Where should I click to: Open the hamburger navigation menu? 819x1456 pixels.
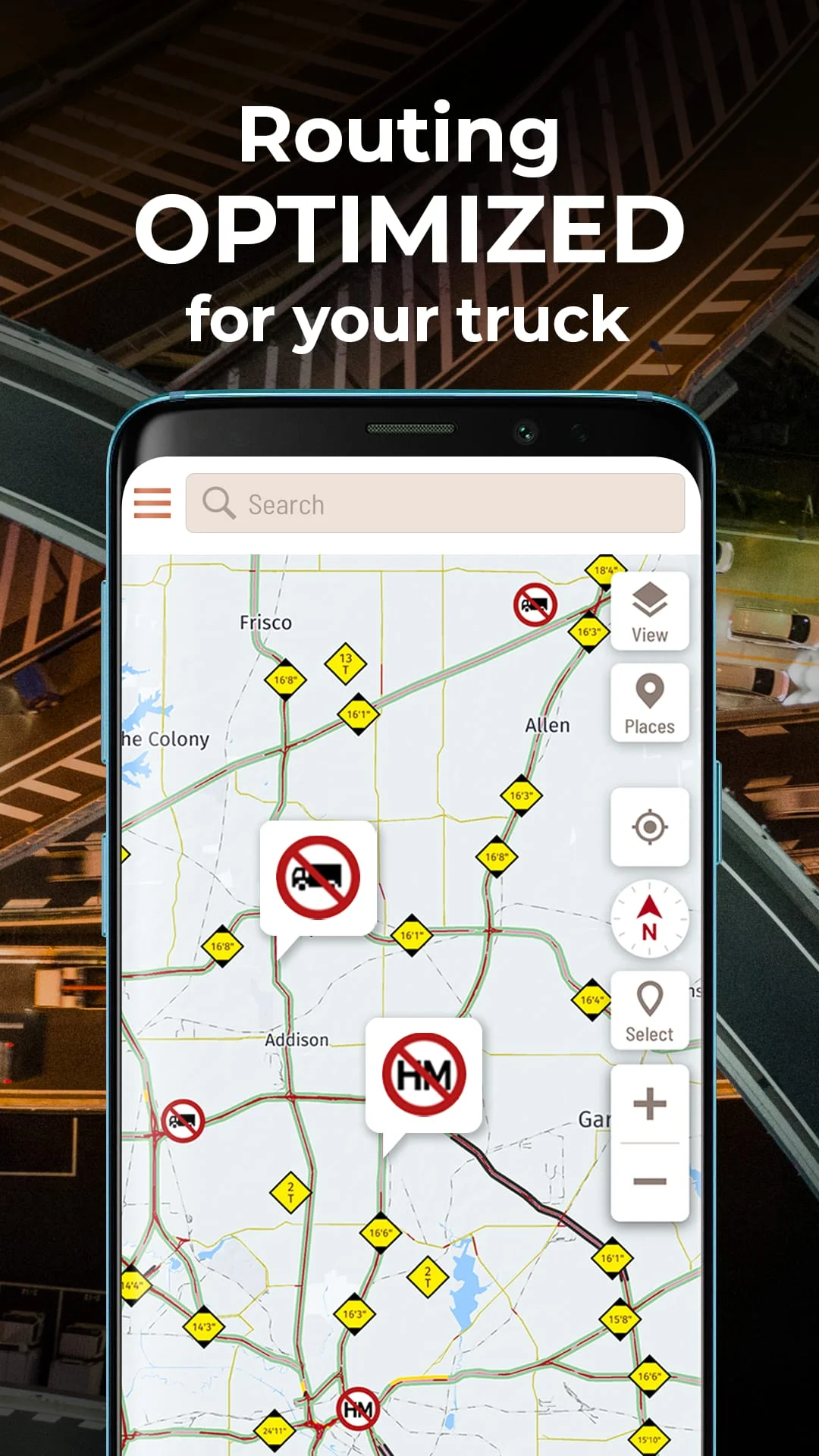click(151, 503)
